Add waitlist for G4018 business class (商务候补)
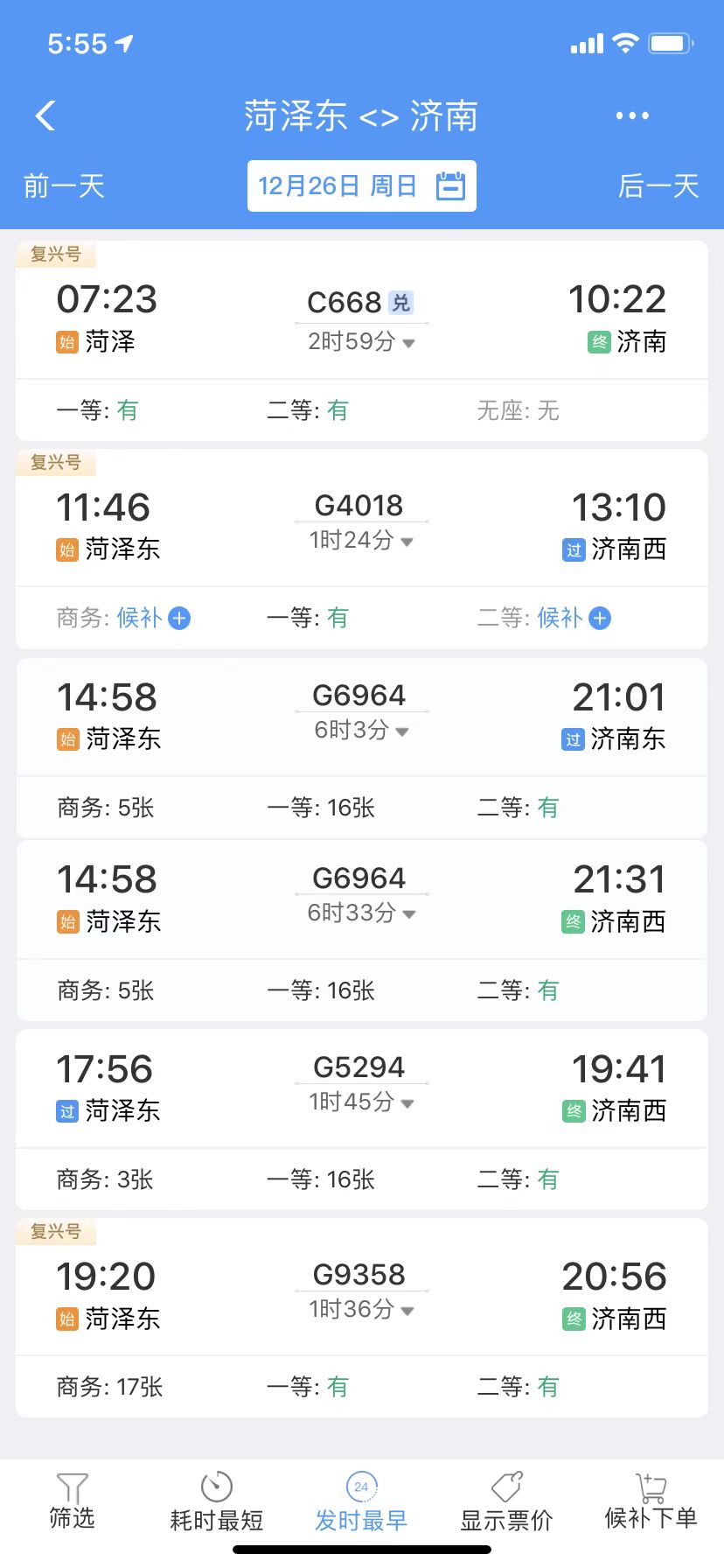724x1568 pixels. point(179,619)
